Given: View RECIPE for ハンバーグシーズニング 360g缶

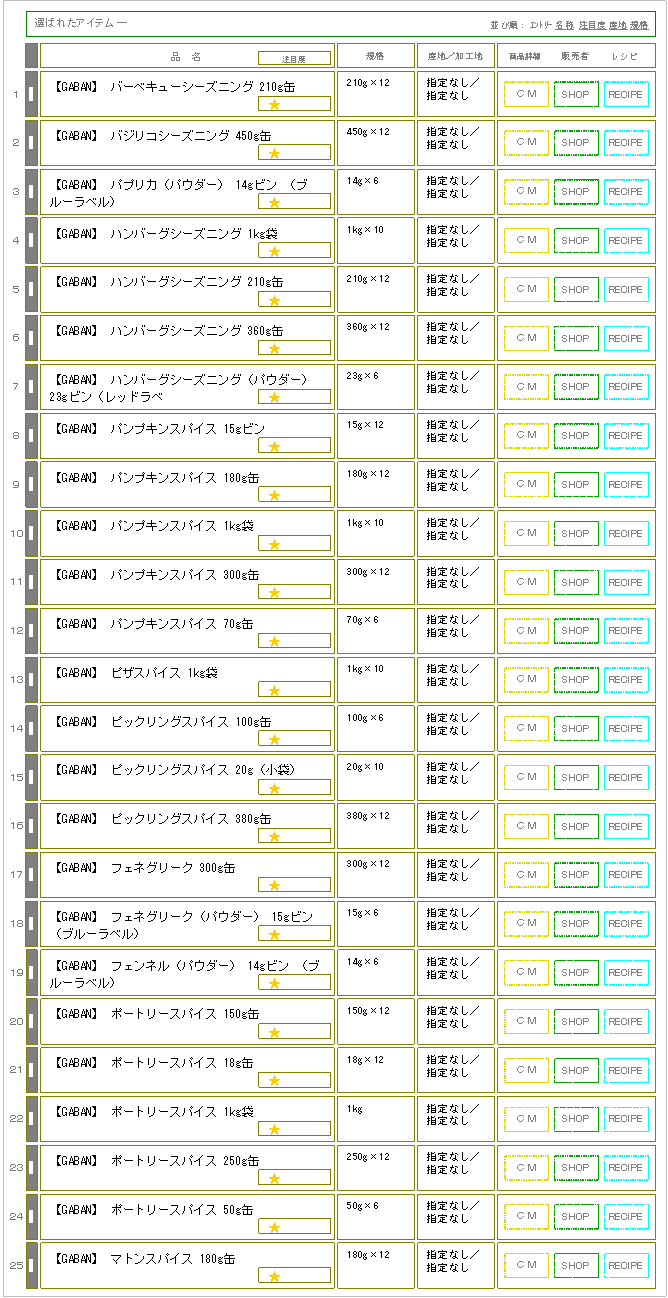Looking at the screenshot, I should point(626,339).
